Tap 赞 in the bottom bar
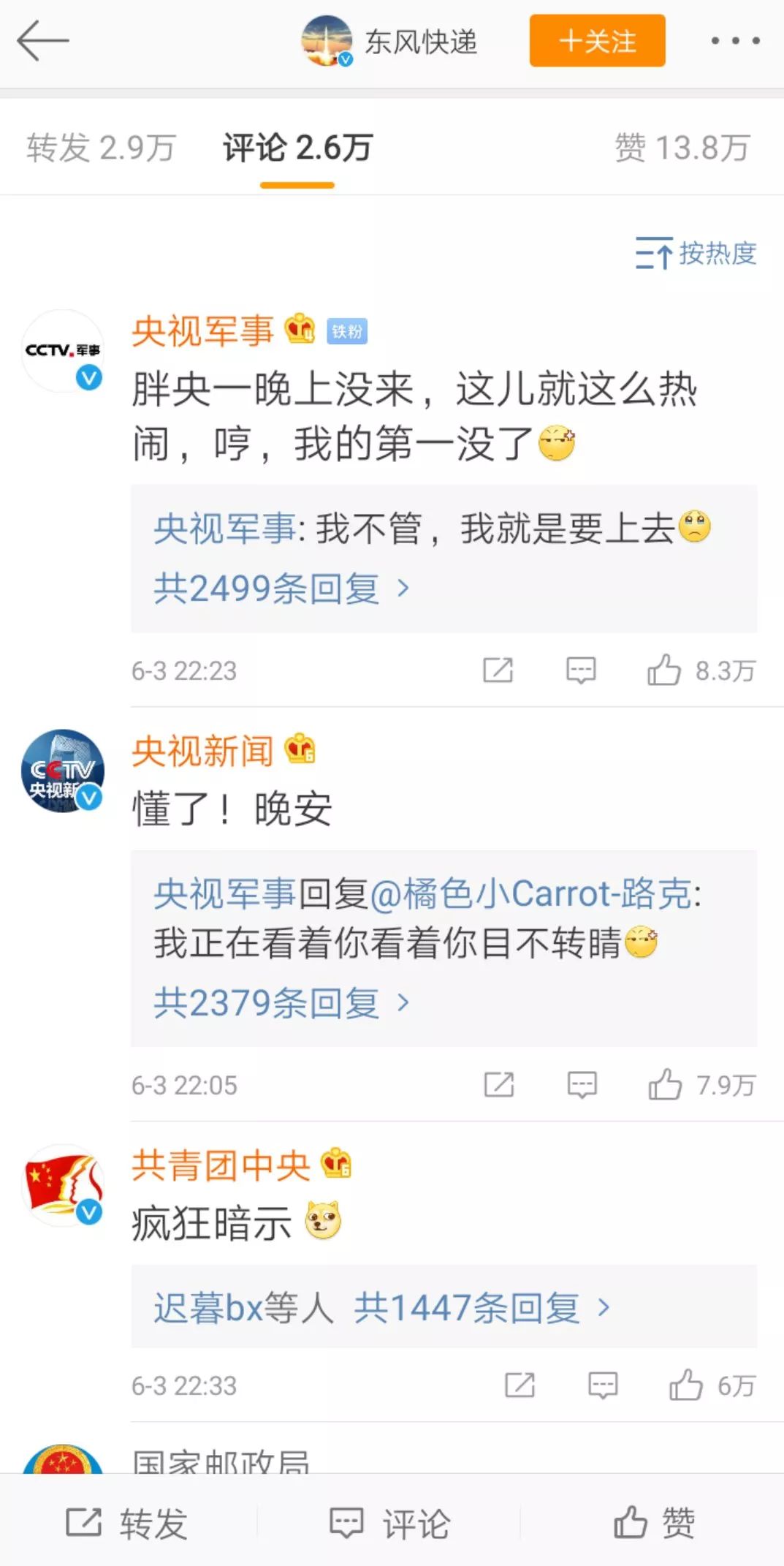The image size is (784, 1566). pyautogui.click(x=654, y=1524)
